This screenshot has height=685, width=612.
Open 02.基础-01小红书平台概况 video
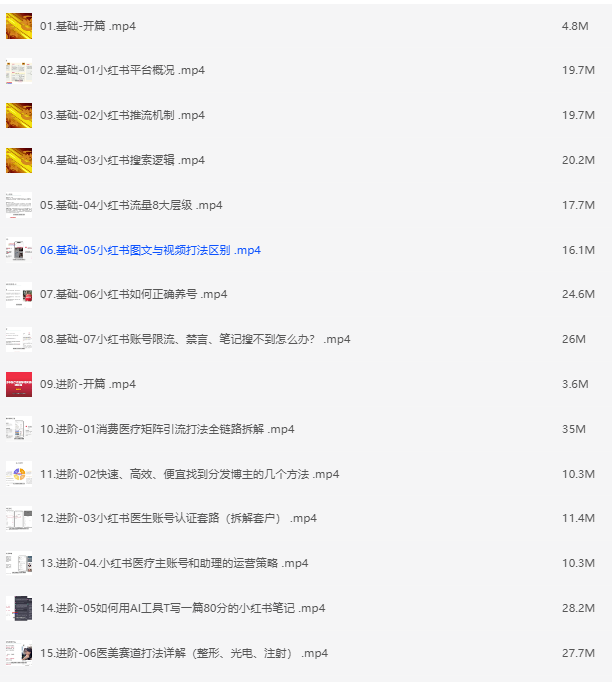click(122, 71)
